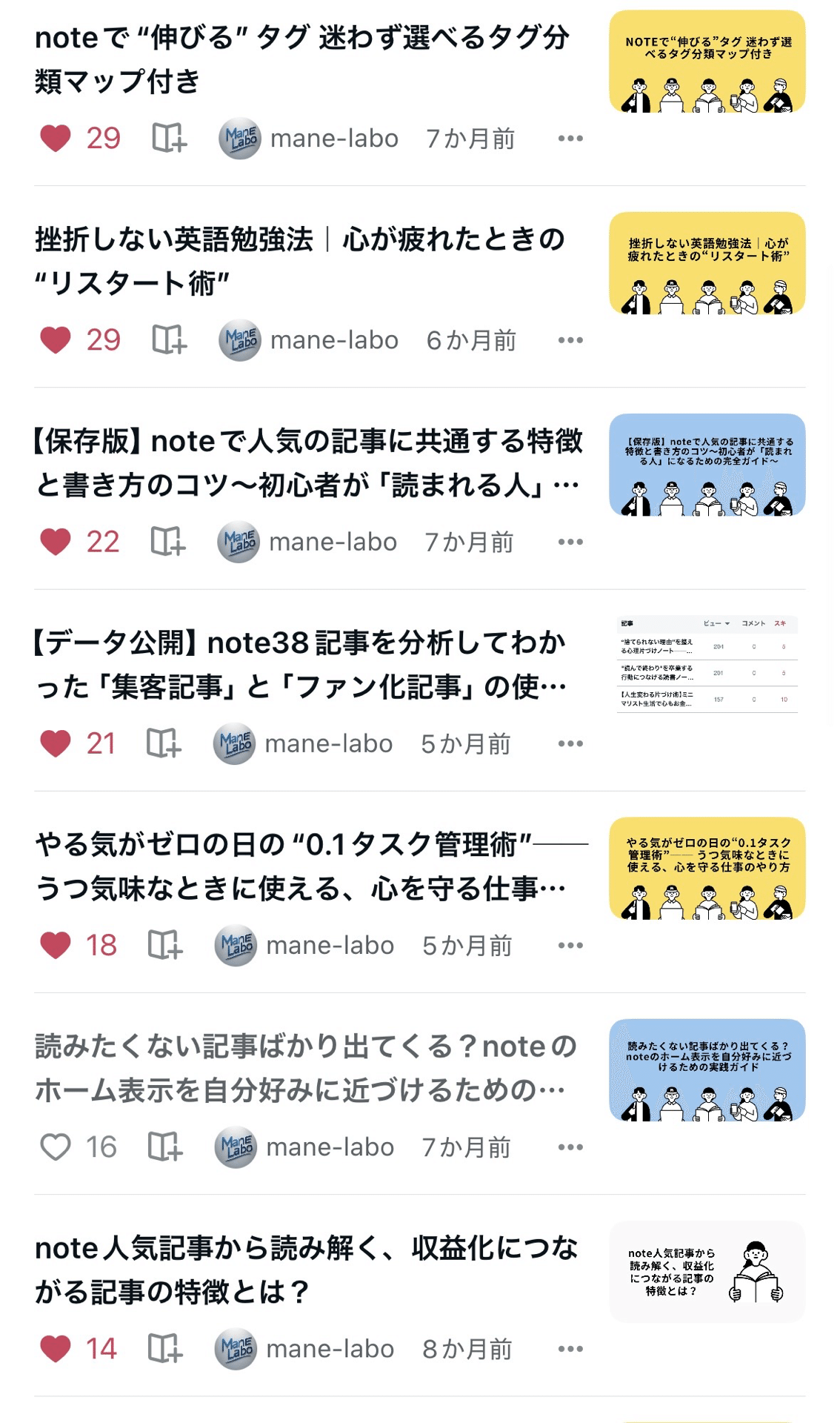The height and width of the screenshot is (1423, 840).
Task: Click the 7か月前 timestamp on the top article
Action: (470, 138)
